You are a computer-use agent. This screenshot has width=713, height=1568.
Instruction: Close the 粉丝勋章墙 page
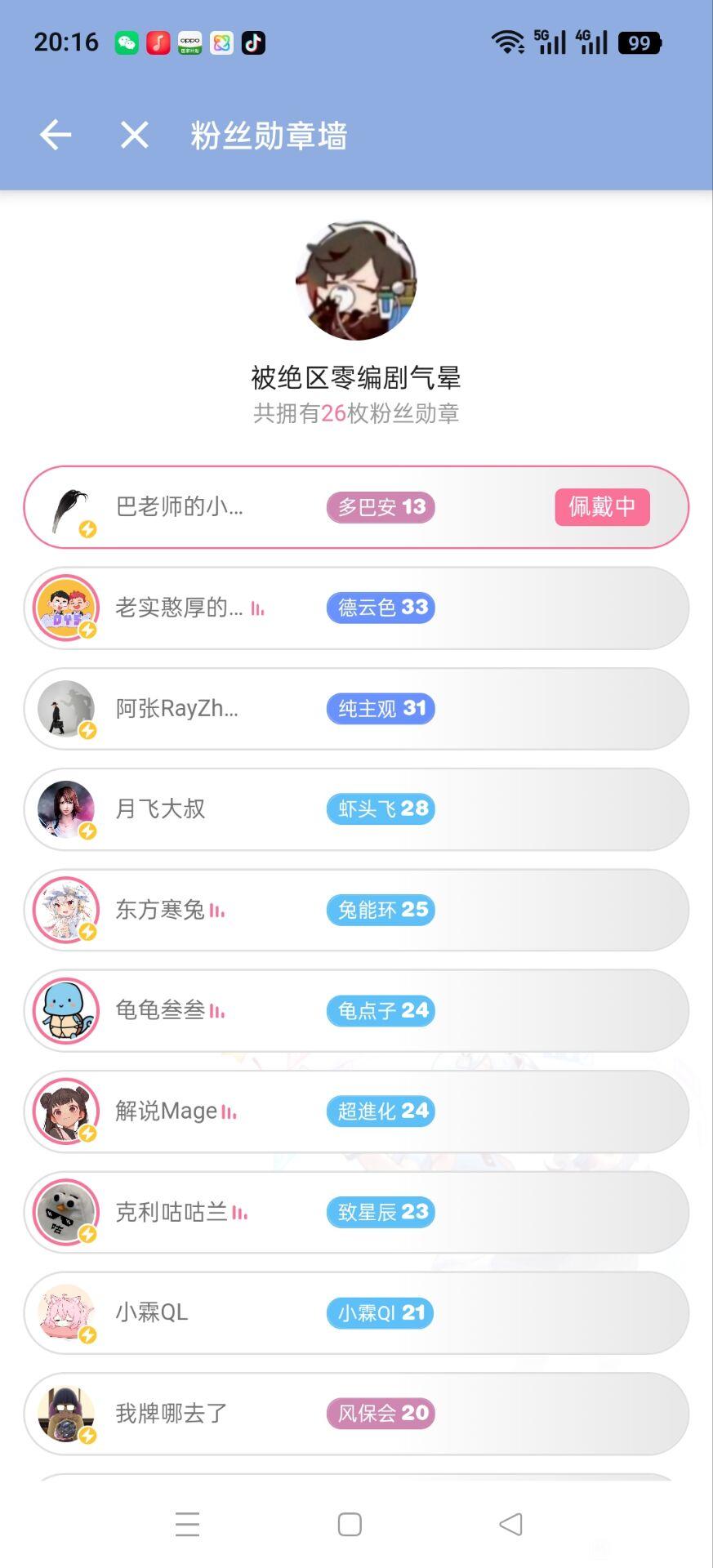pyautogui.click(x=135, y=135)
